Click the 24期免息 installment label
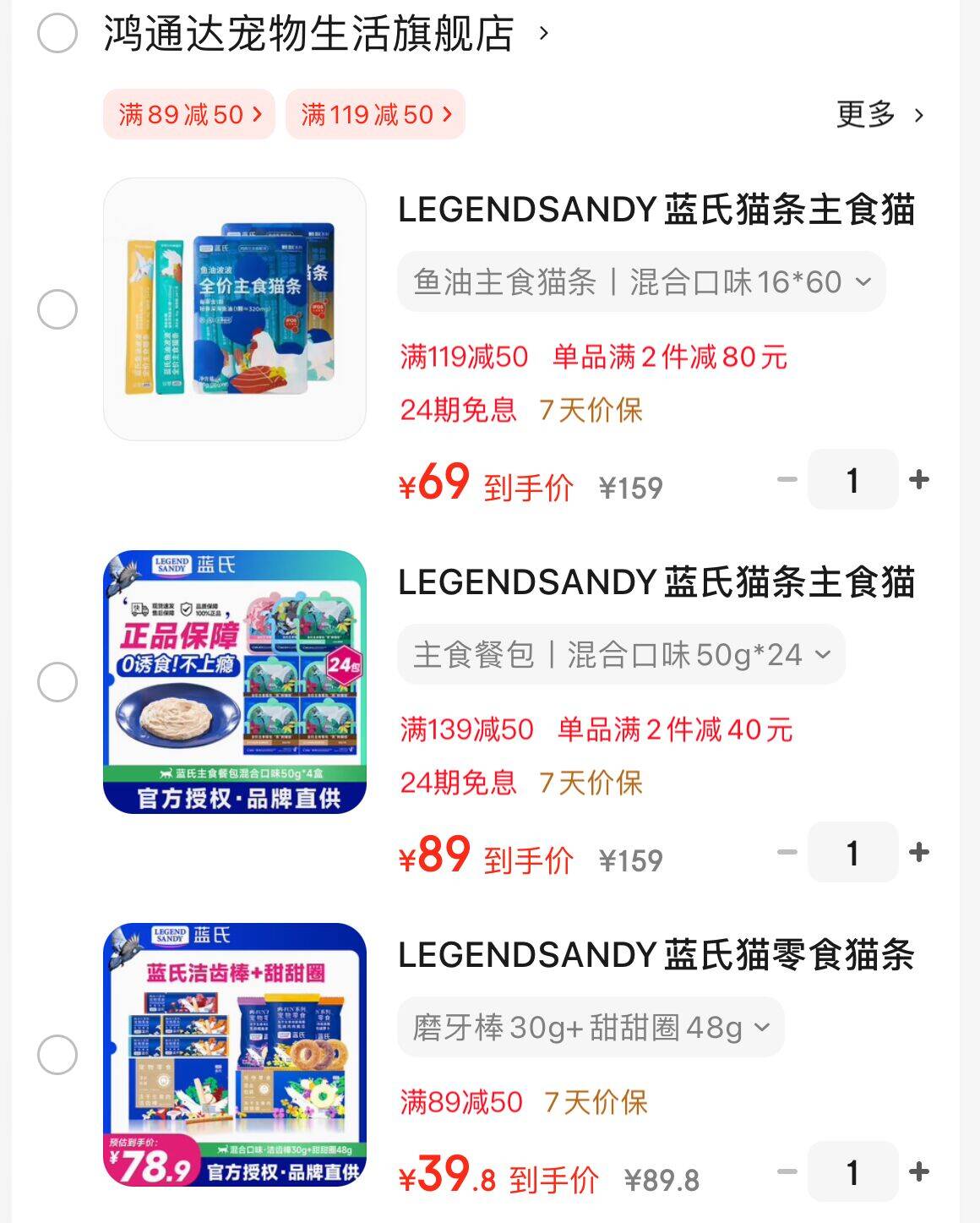Viewport: 980px width, 1223px height. [x=459, y=412]
